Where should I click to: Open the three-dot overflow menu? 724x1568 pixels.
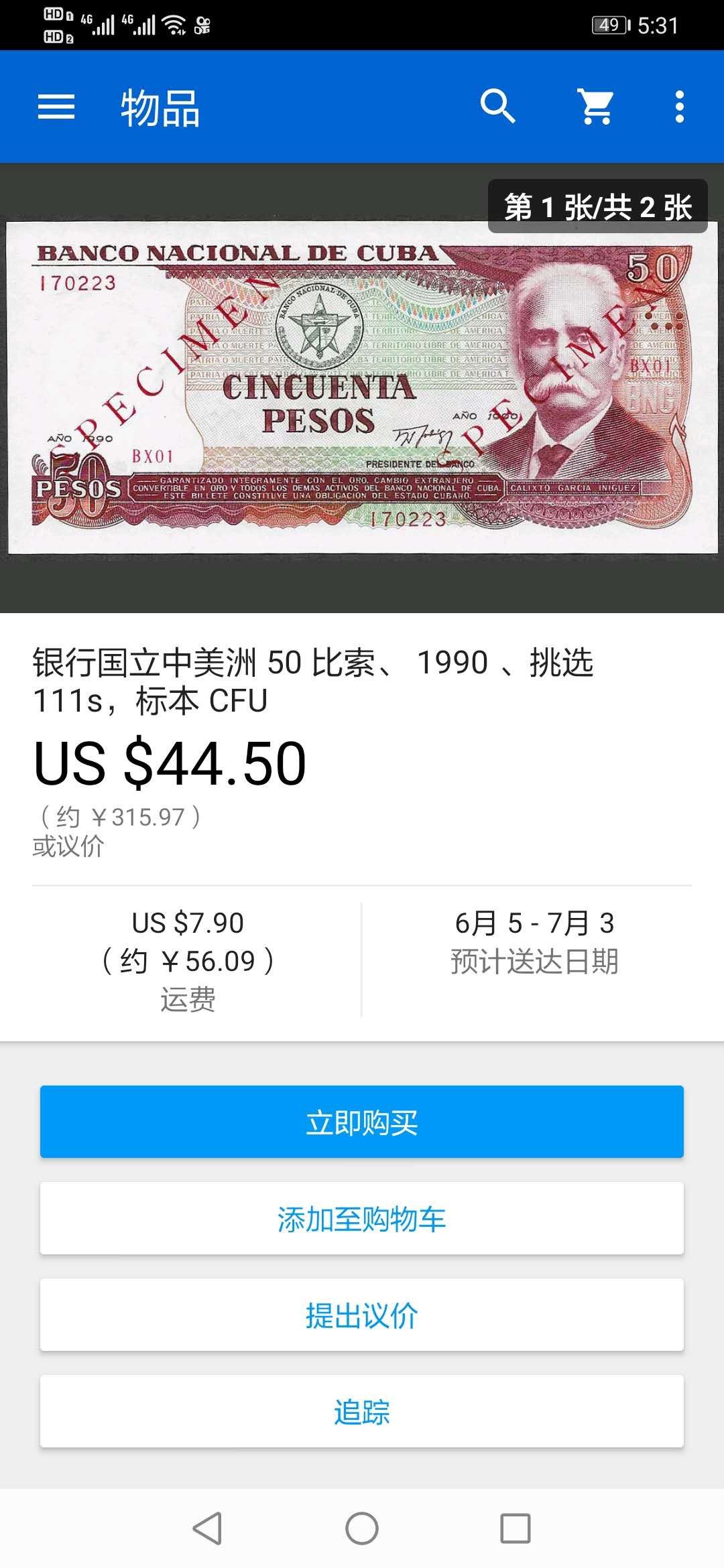[679, 107]
